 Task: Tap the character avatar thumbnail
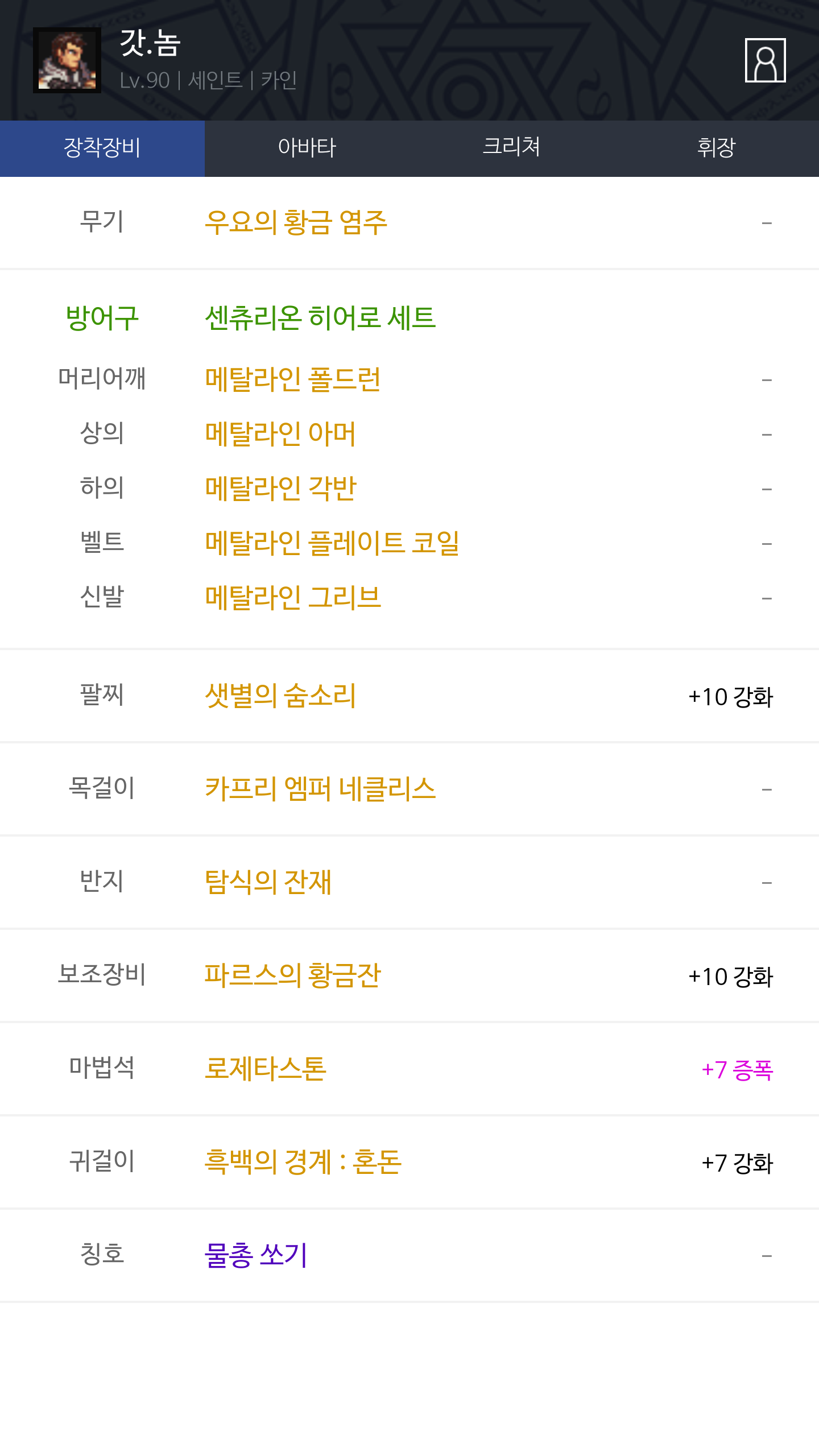tap(67, 60)
